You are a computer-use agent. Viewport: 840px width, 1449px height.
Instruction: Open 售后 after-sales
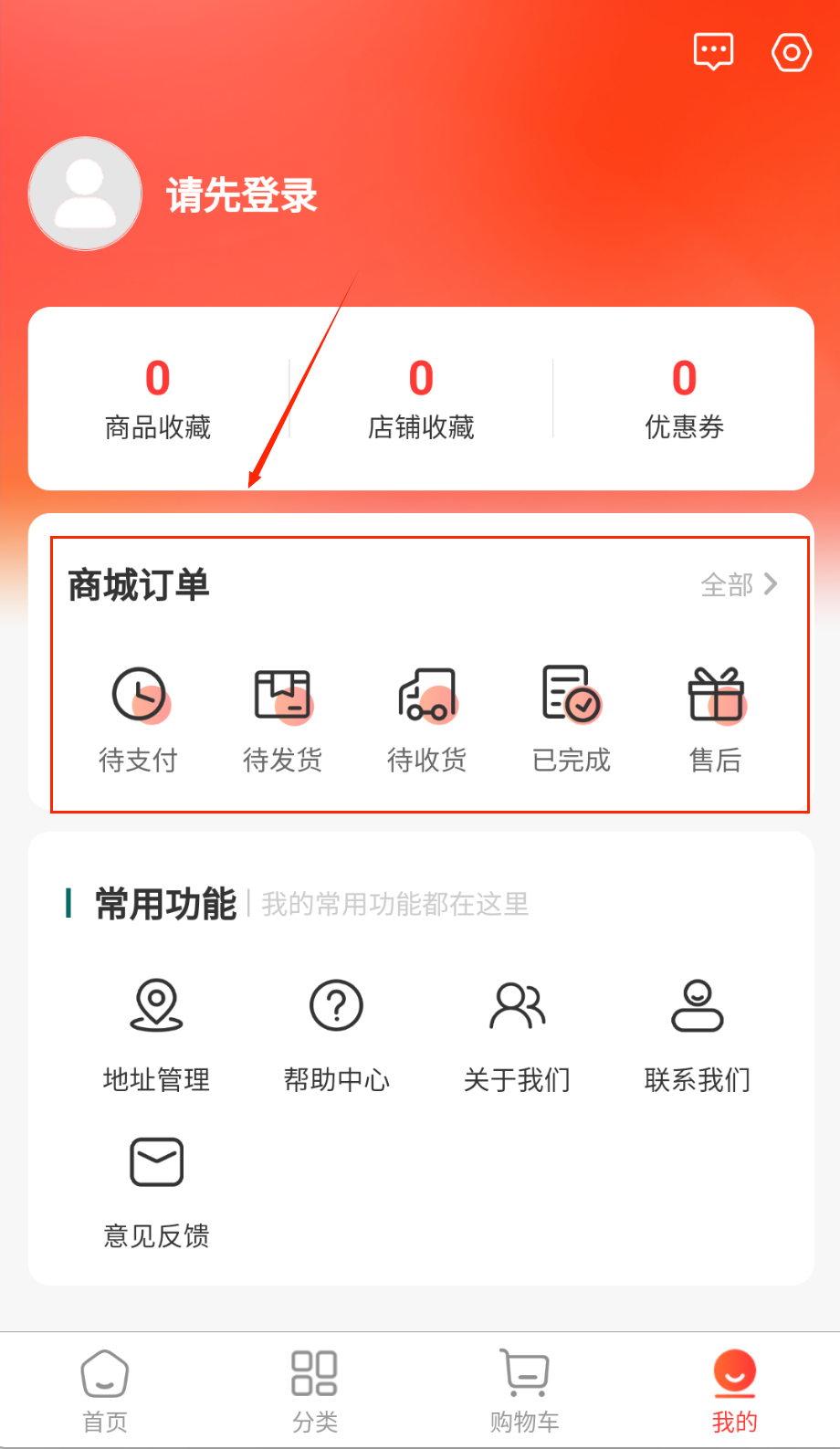coord(716,719)
